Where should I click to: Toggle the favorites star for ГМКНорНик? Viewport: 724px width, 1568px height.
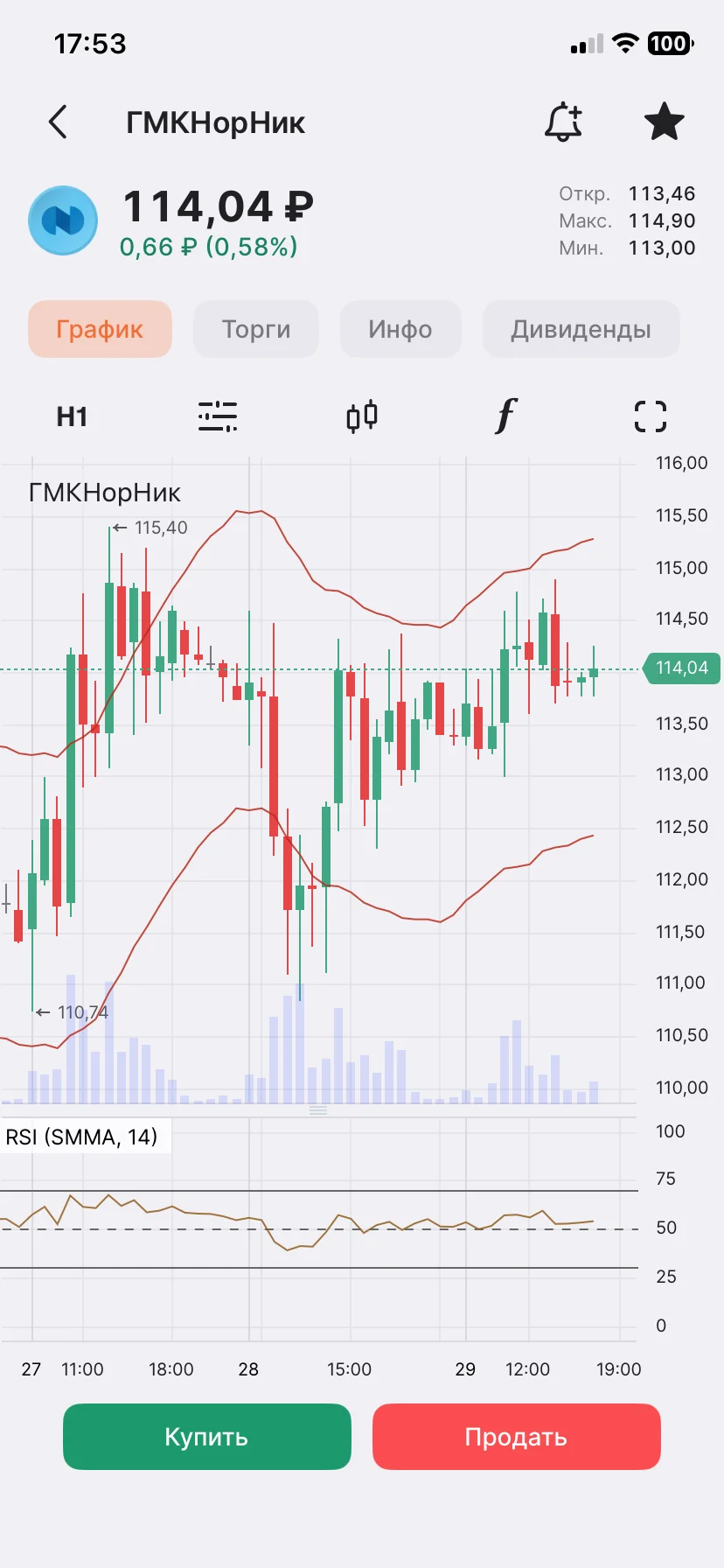click(665, 122)
